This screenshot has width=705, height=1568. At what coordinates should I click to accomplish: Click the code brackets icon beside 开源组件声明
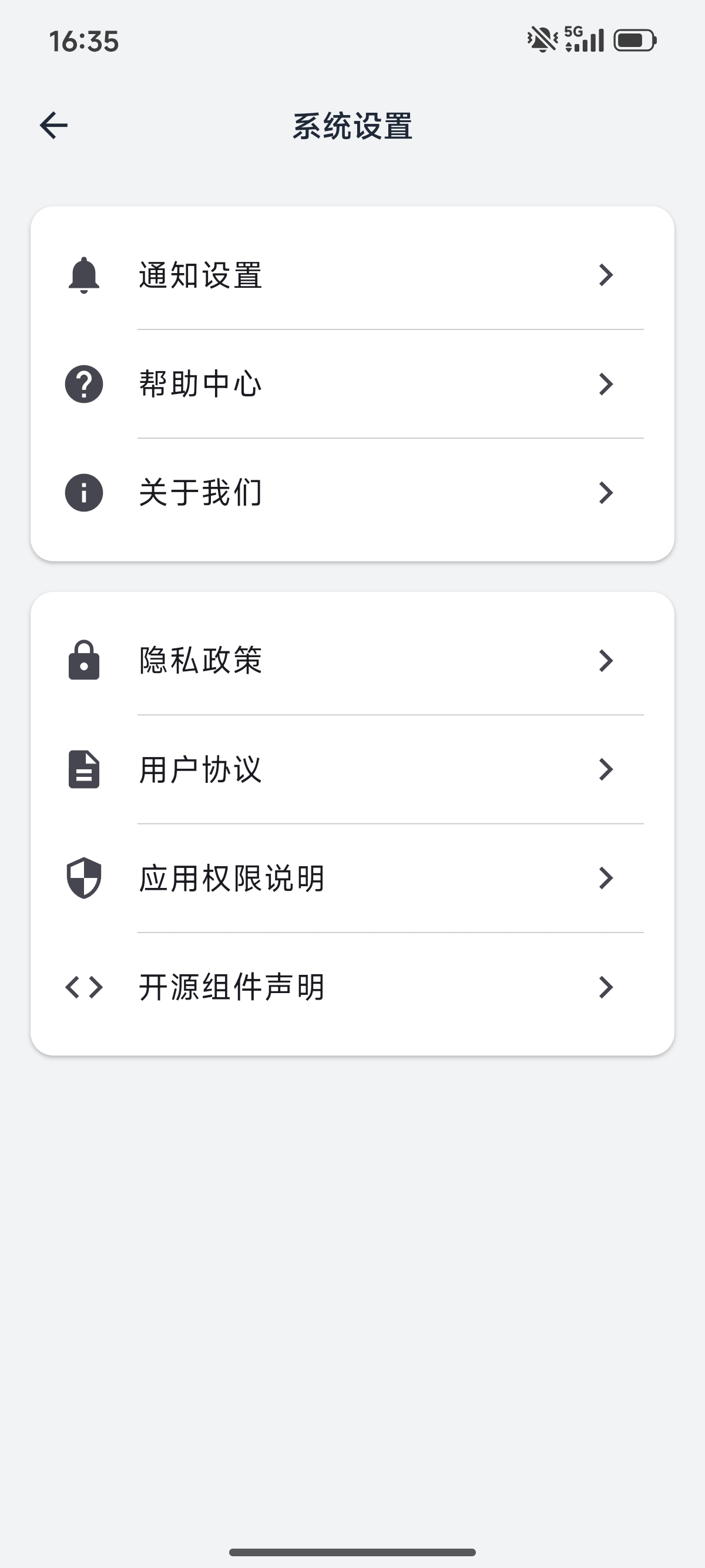coord(84,986)
